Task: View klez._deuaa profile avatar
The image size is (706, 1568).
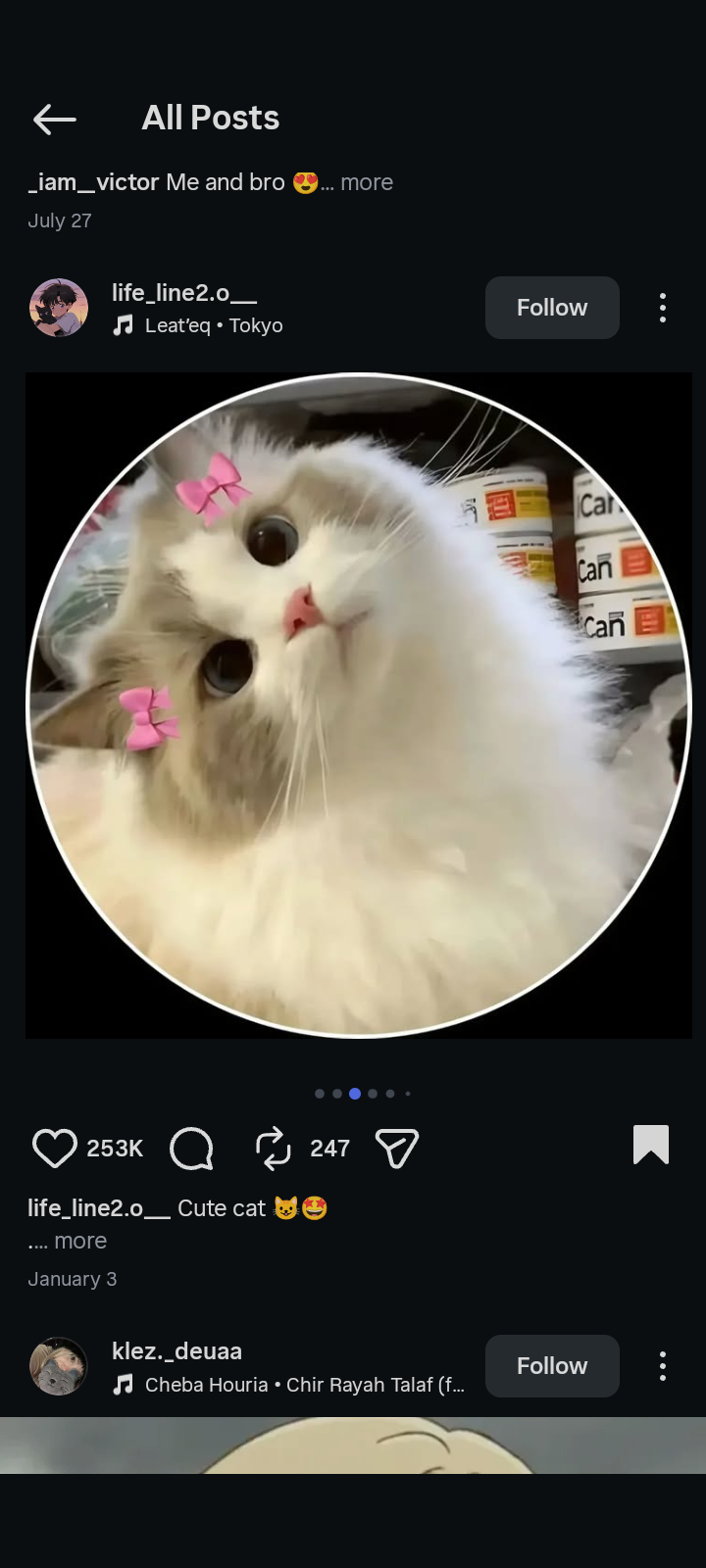Action: pos(59,1366)
